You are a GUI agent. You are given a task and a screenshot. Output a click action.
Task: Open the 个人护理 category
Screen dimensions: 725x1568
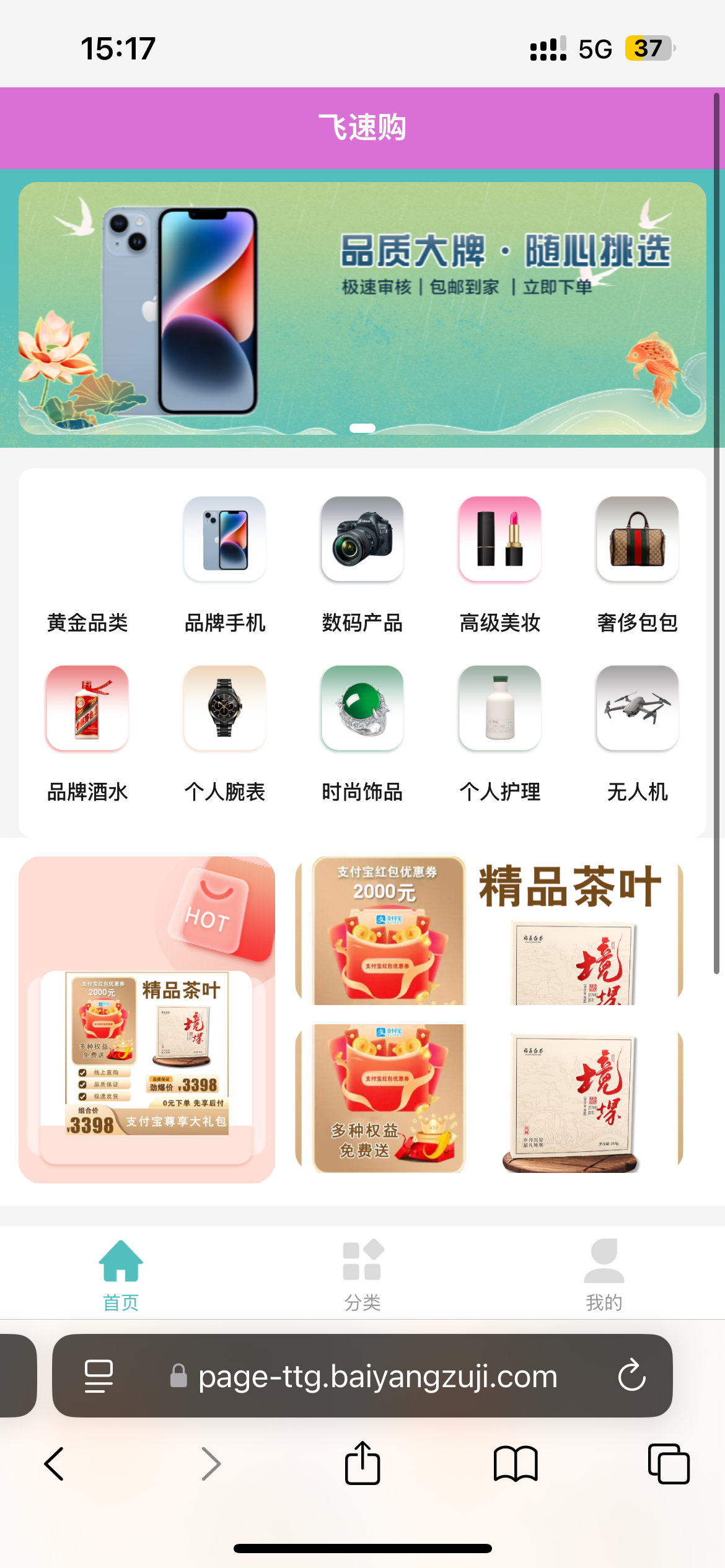pos(500,734)
